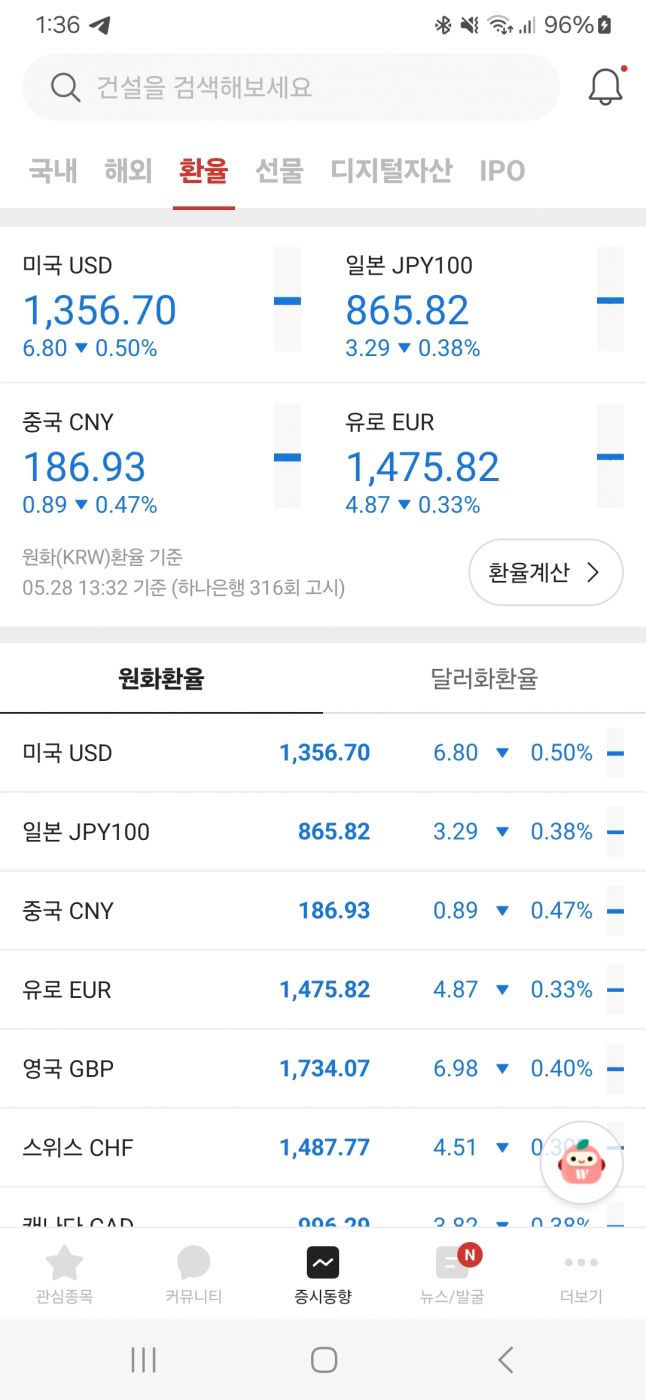Open the search field at the top

(x=290, y=88)
